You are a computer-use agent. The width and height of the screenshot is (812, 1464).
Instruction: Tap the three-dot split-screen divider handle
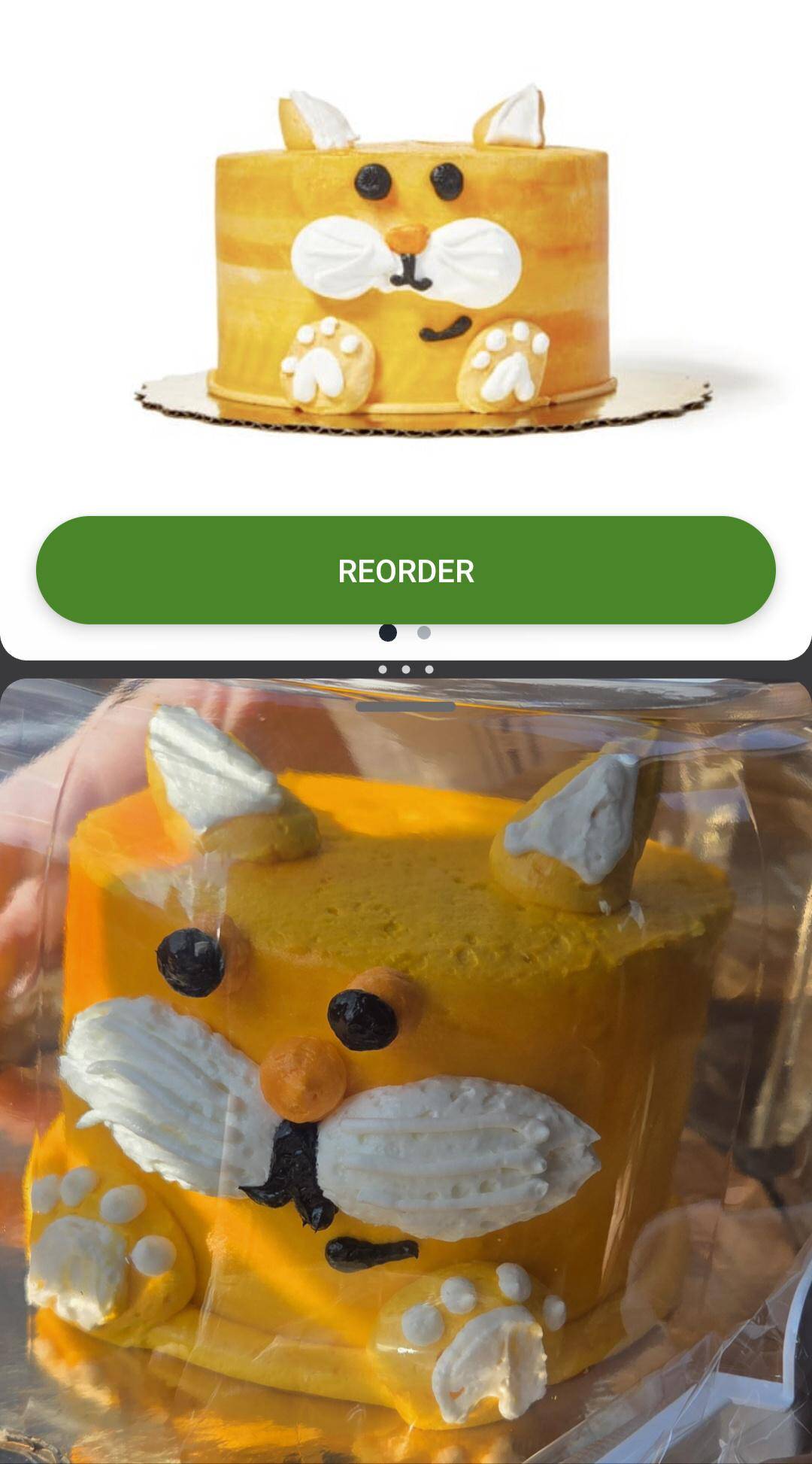click(406, 669)
